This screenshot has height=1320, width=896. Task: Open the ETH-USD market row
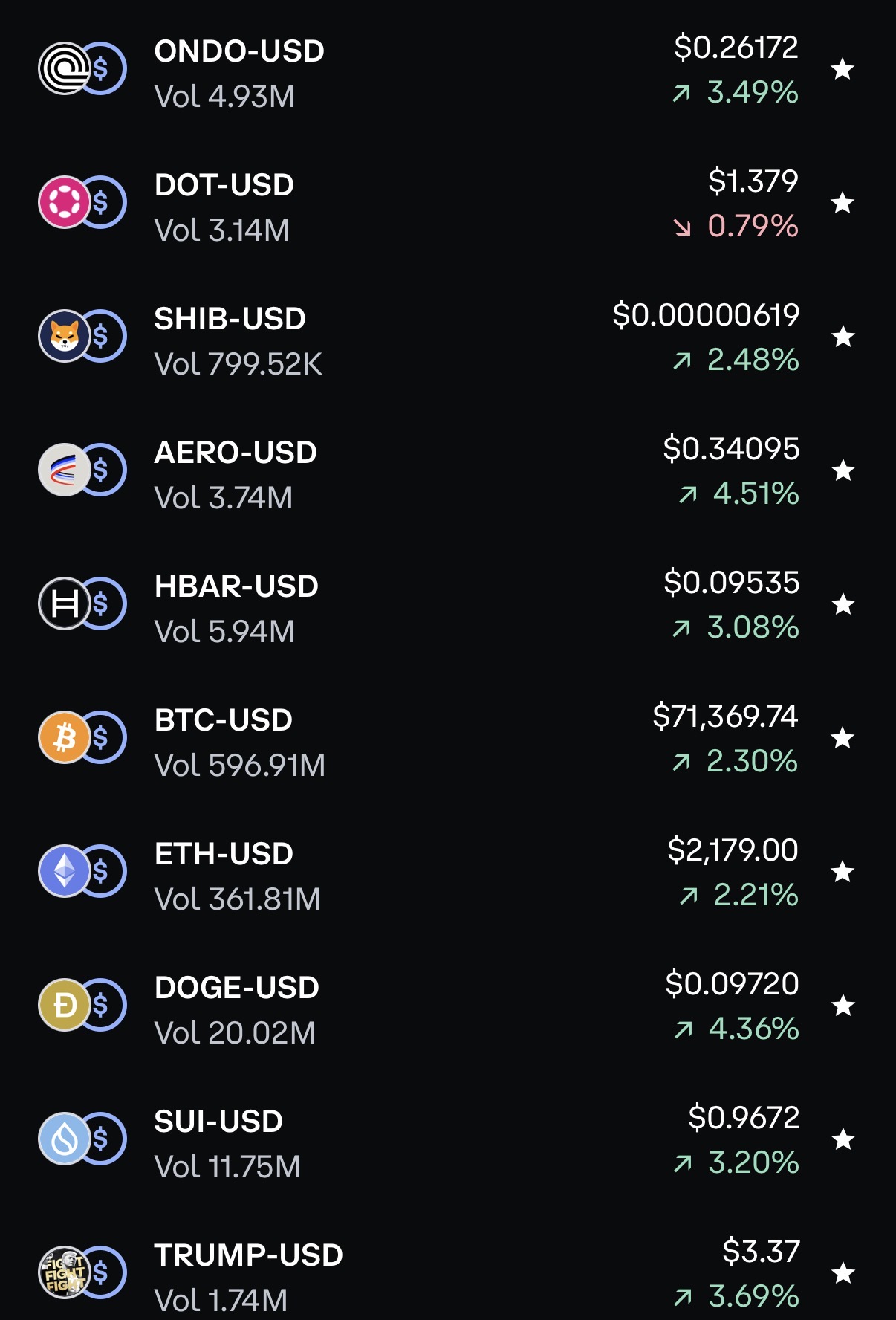click(x=224, y=874)
